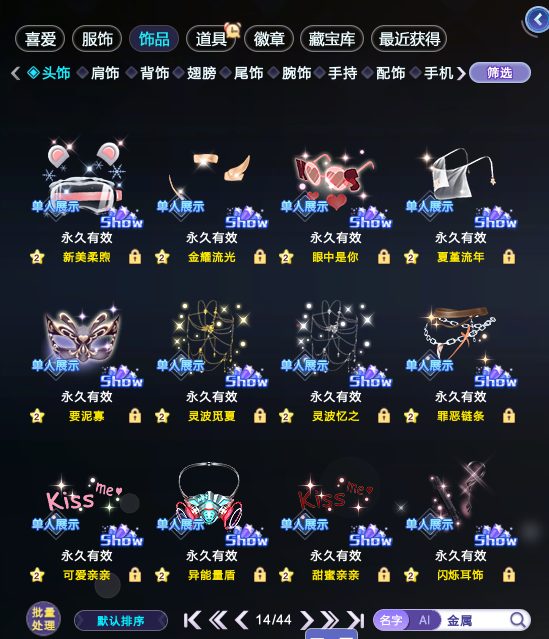
Task: Open the 道具 tab
Action: tap(211, 39)
